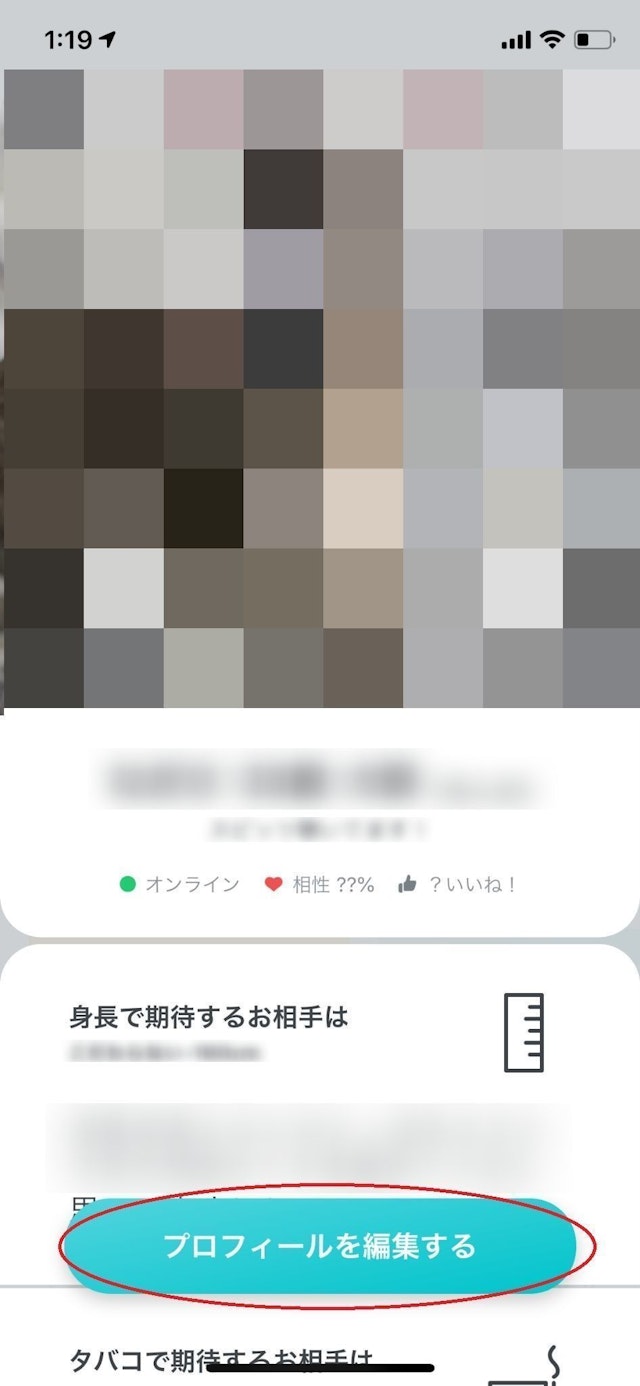640x1386 pixels.
Task: Tap プロフィールを編集する button
Action: (x=320, y=1246)
